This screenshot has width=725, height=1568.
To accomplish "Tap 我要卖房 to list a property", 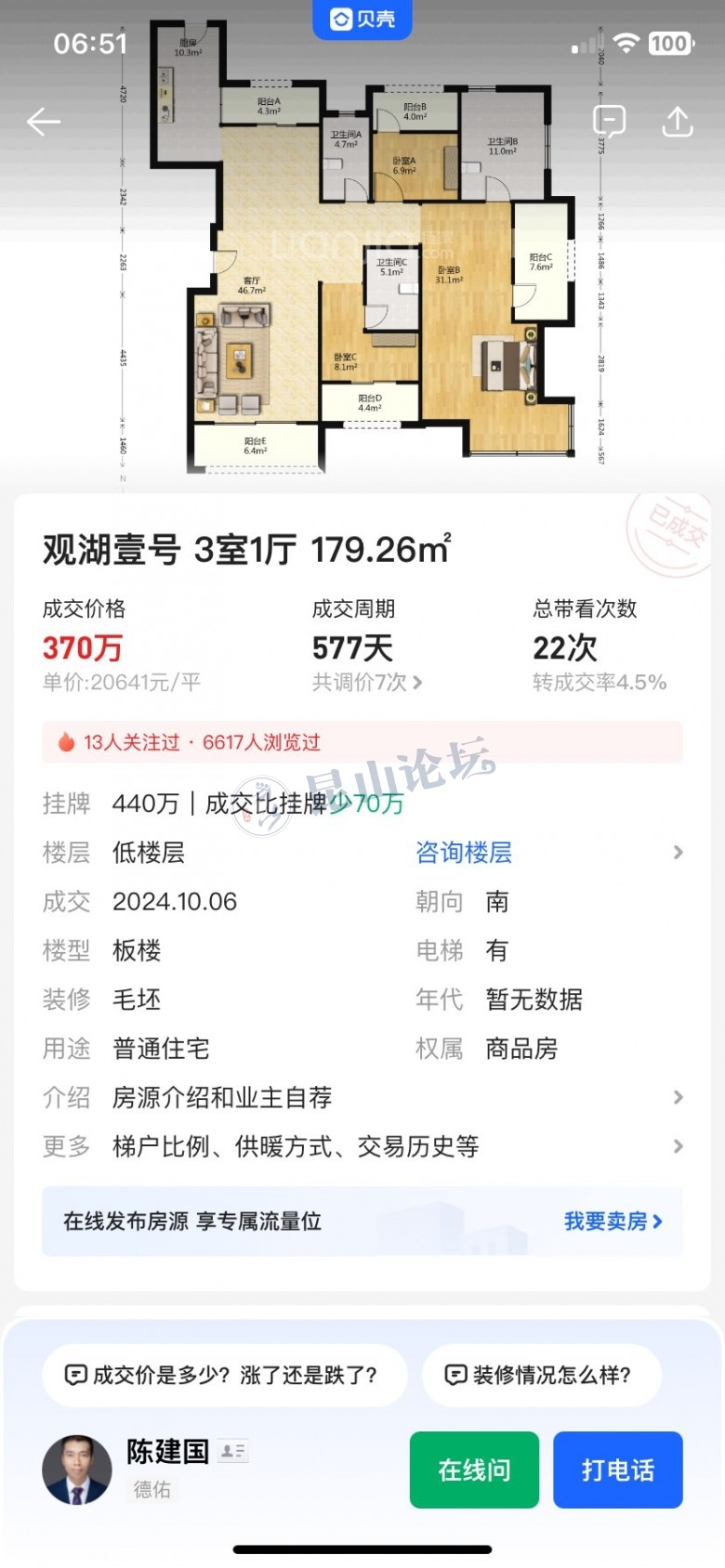I will click(613, 1222).
